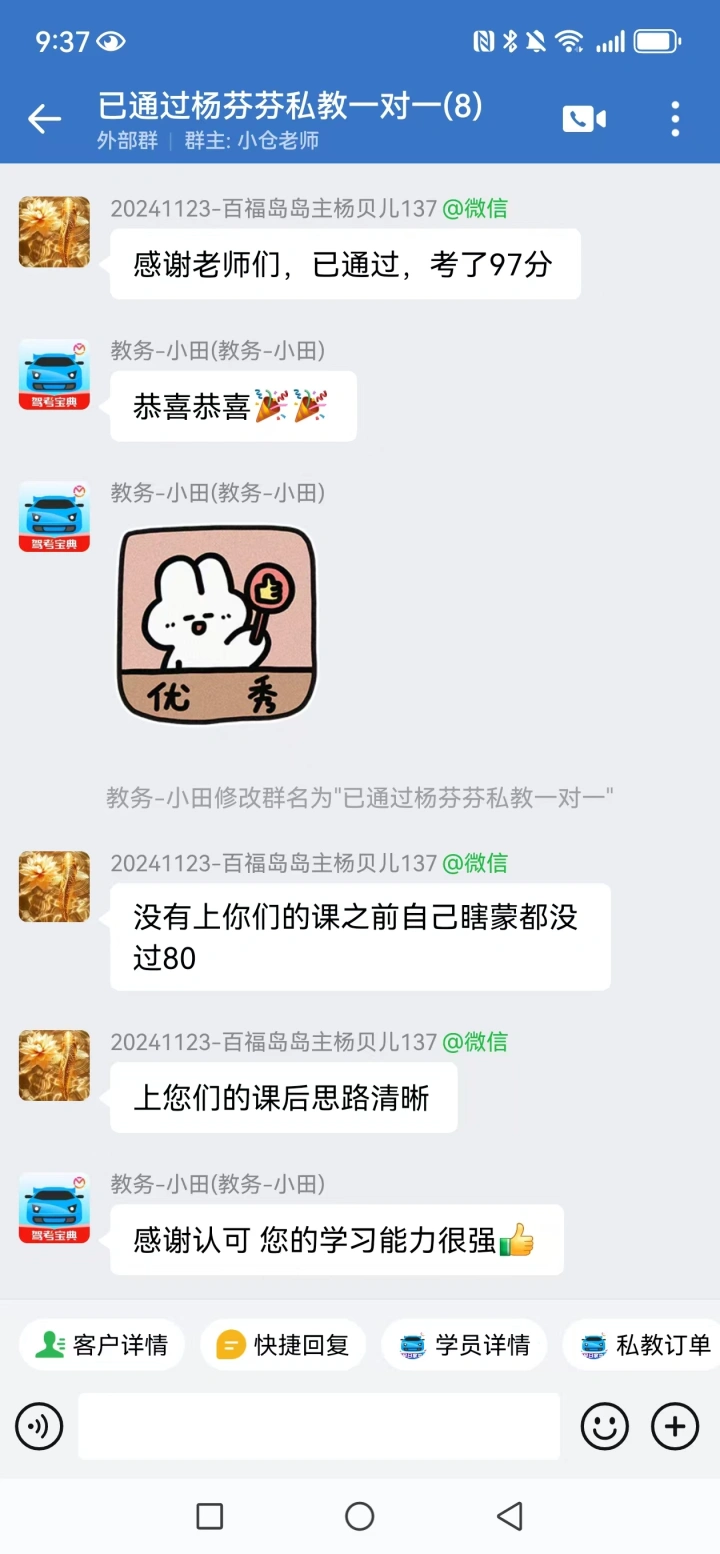Screen dimensions: 720x1554
Task: Open the plus attachment menu
Action: (x=675, y=1426)
